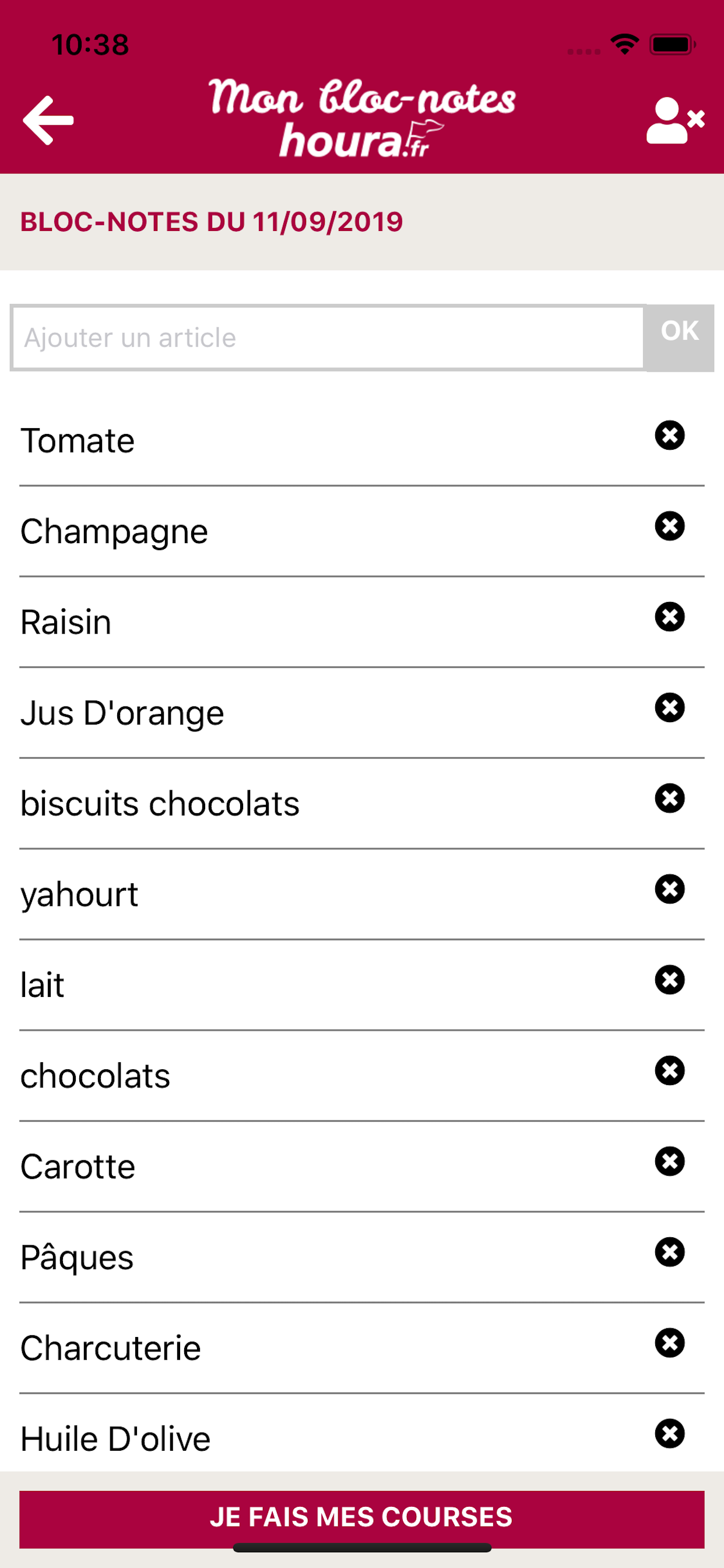Screen dimensions: 724x1568
Task: Remove Carotte from the bloc-notes
Action: (669, 1161)
